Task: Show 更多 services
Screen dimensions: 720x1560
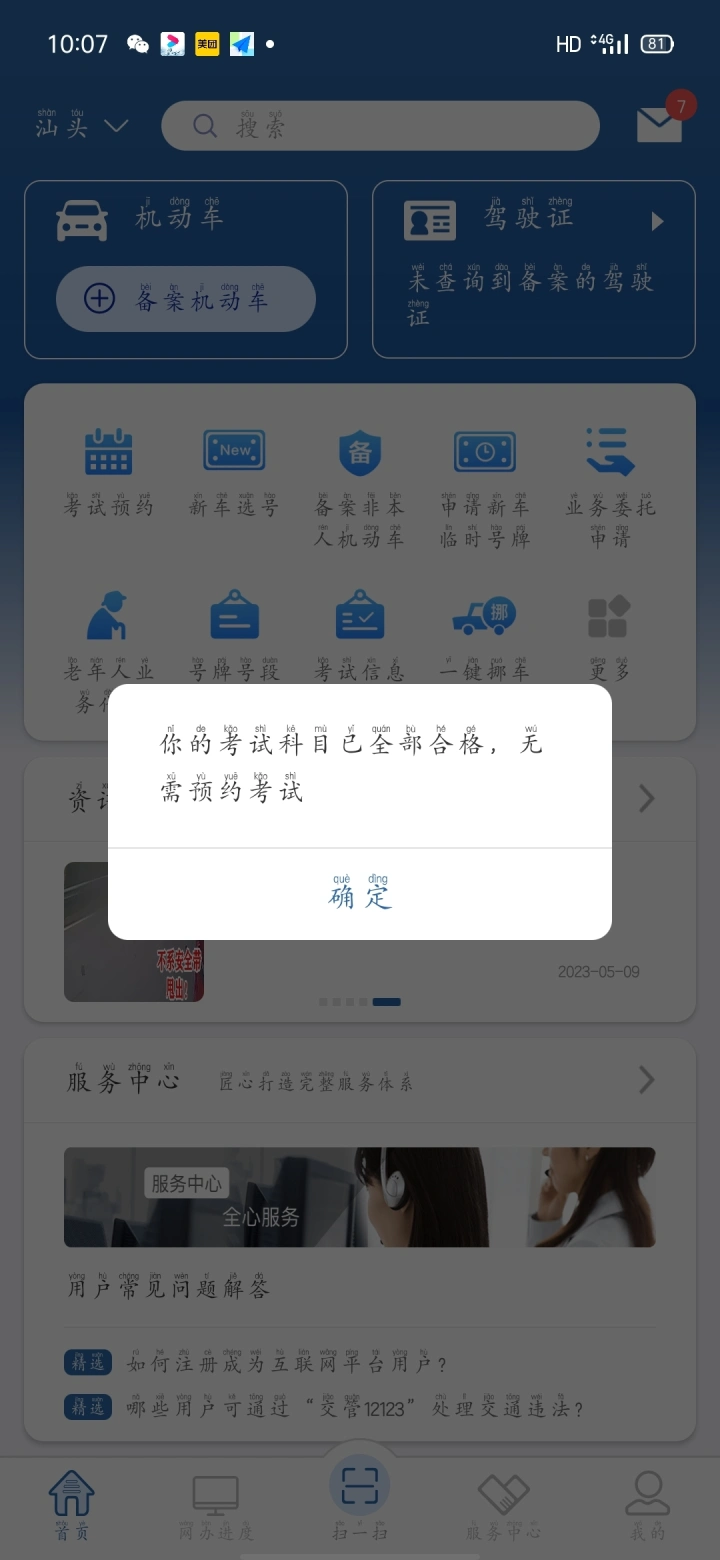Action: coord(610,637)
